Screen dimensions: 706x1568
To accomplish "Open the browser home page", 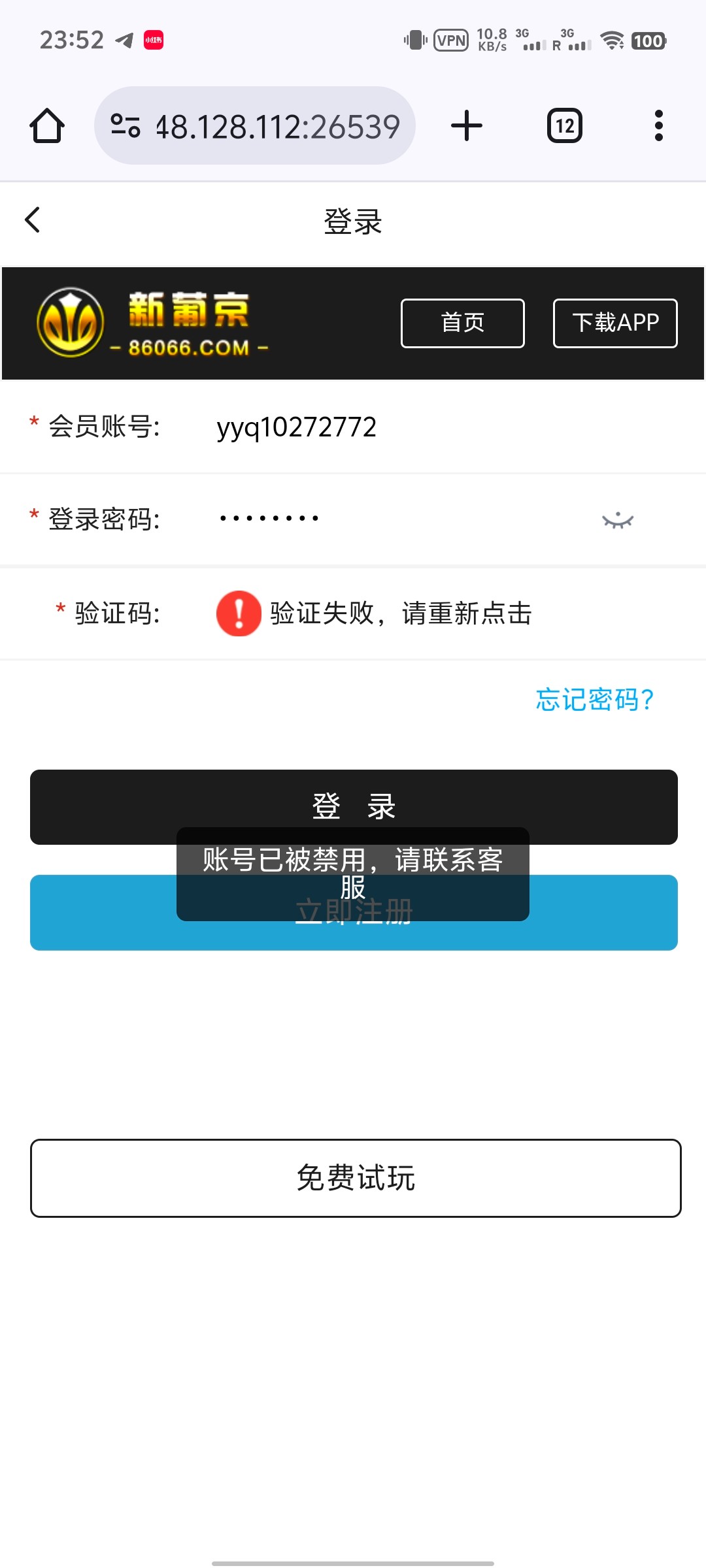I will (x=47, y=125).
